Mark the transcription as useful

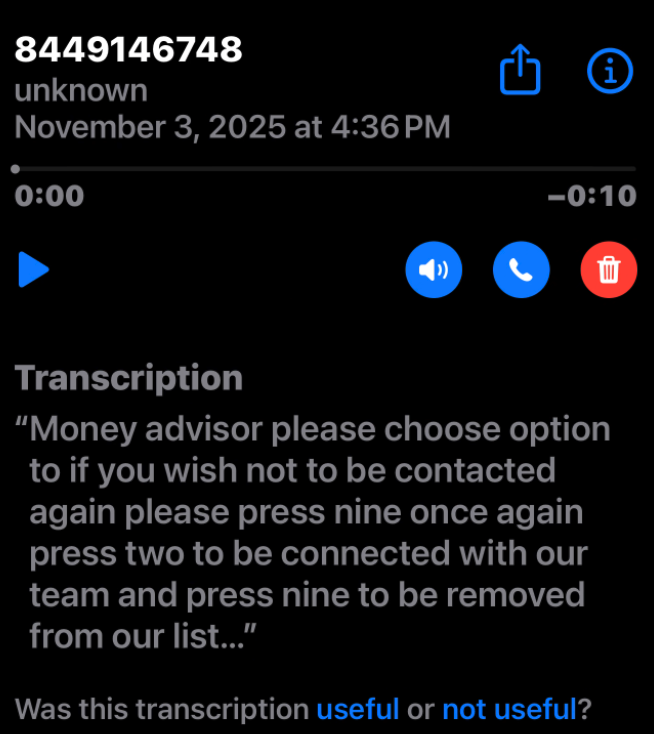click(358, 710)
